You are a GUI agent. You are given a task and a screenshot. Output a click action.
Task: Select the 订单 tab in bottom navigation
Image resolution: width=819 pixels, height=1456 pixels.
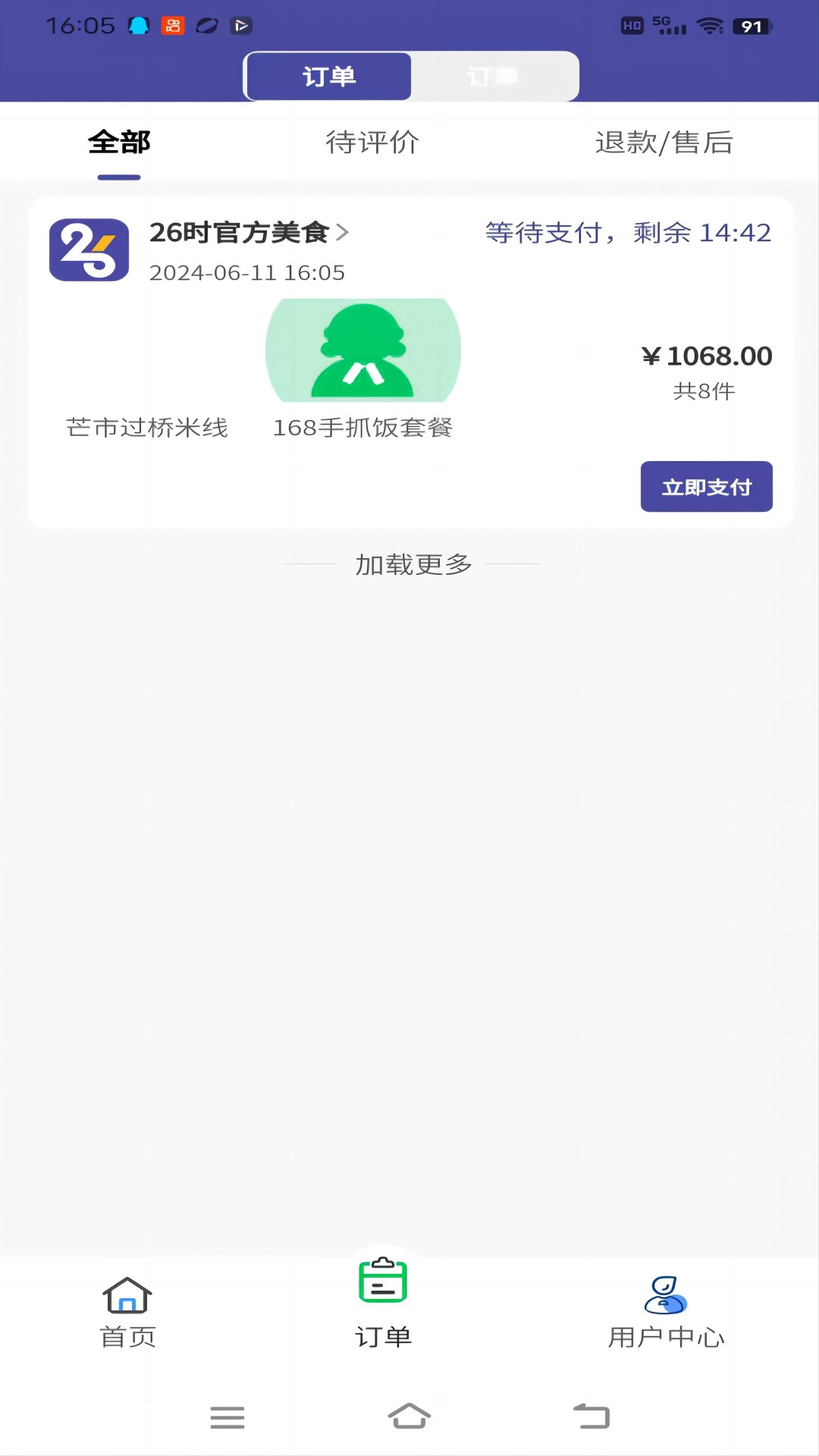(383, 1304)
